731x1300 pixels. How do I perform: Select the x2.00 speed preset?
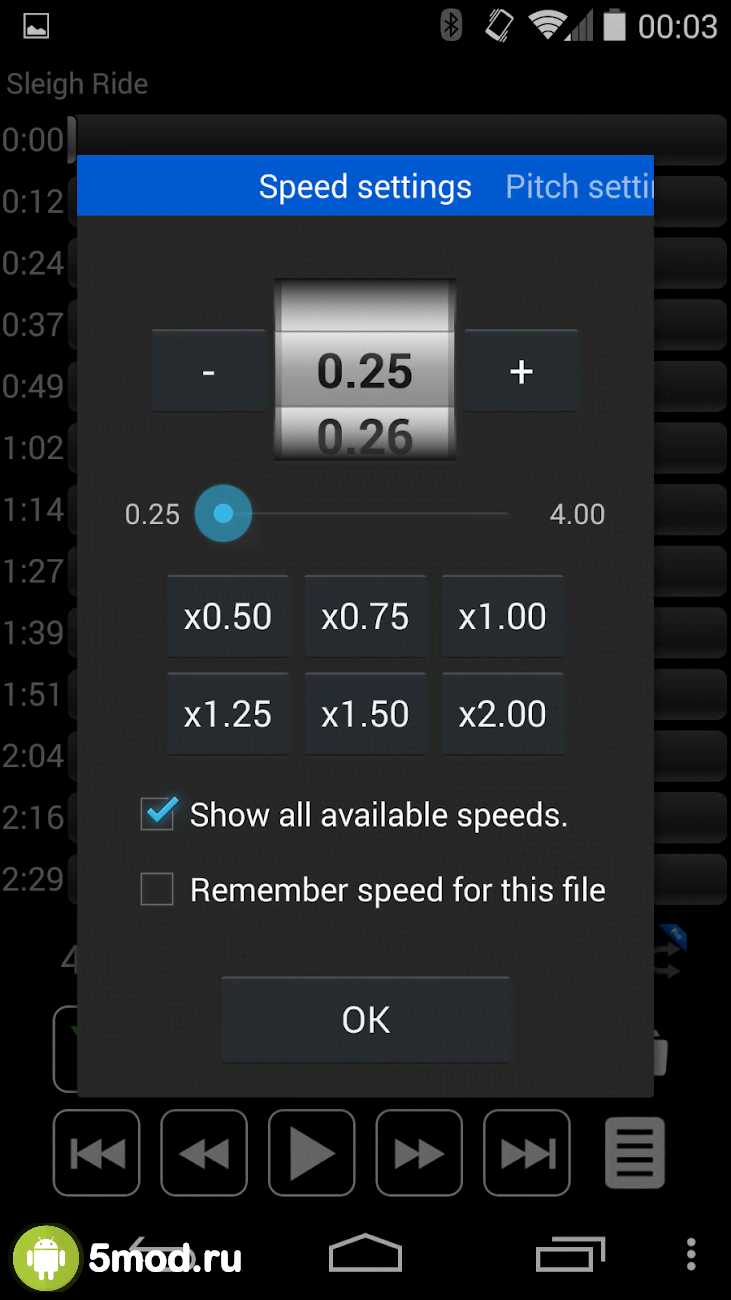(x=502, y=714)
